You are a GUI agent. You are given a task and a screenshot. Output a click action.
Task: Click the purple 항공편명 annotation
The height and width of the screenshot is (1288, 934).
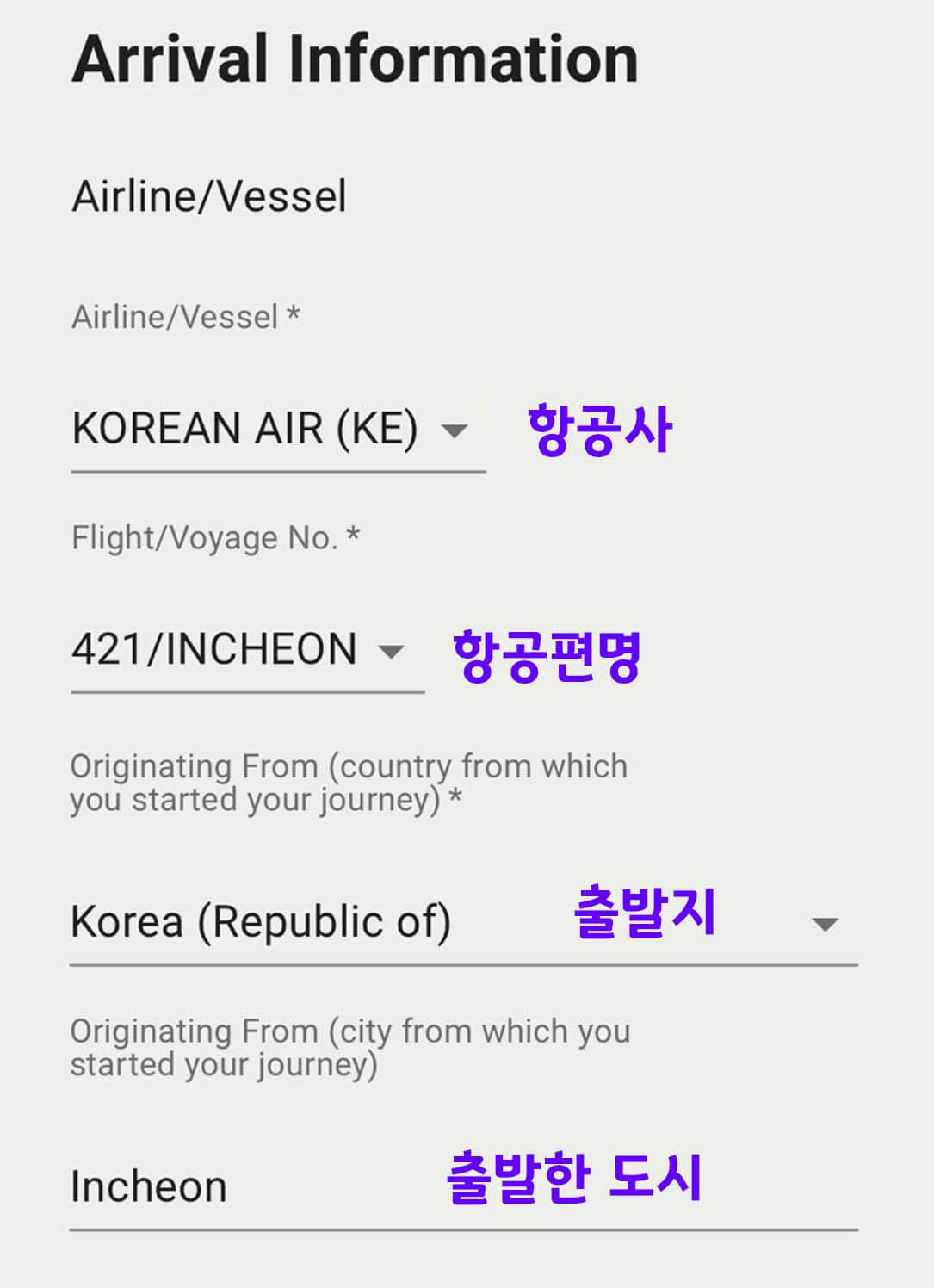click(x=545, y=655)
